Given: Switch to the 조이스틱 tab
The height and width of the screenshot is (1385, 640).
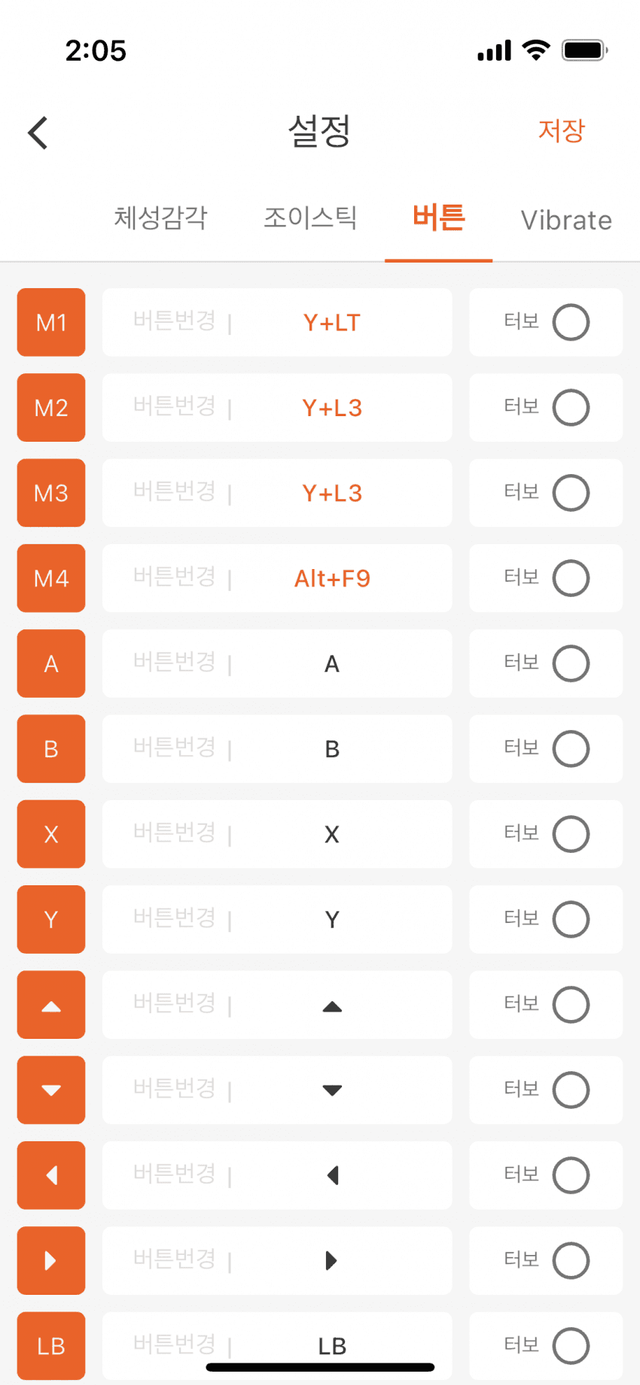Looking at the screenshot, I should tap(310, 218).
